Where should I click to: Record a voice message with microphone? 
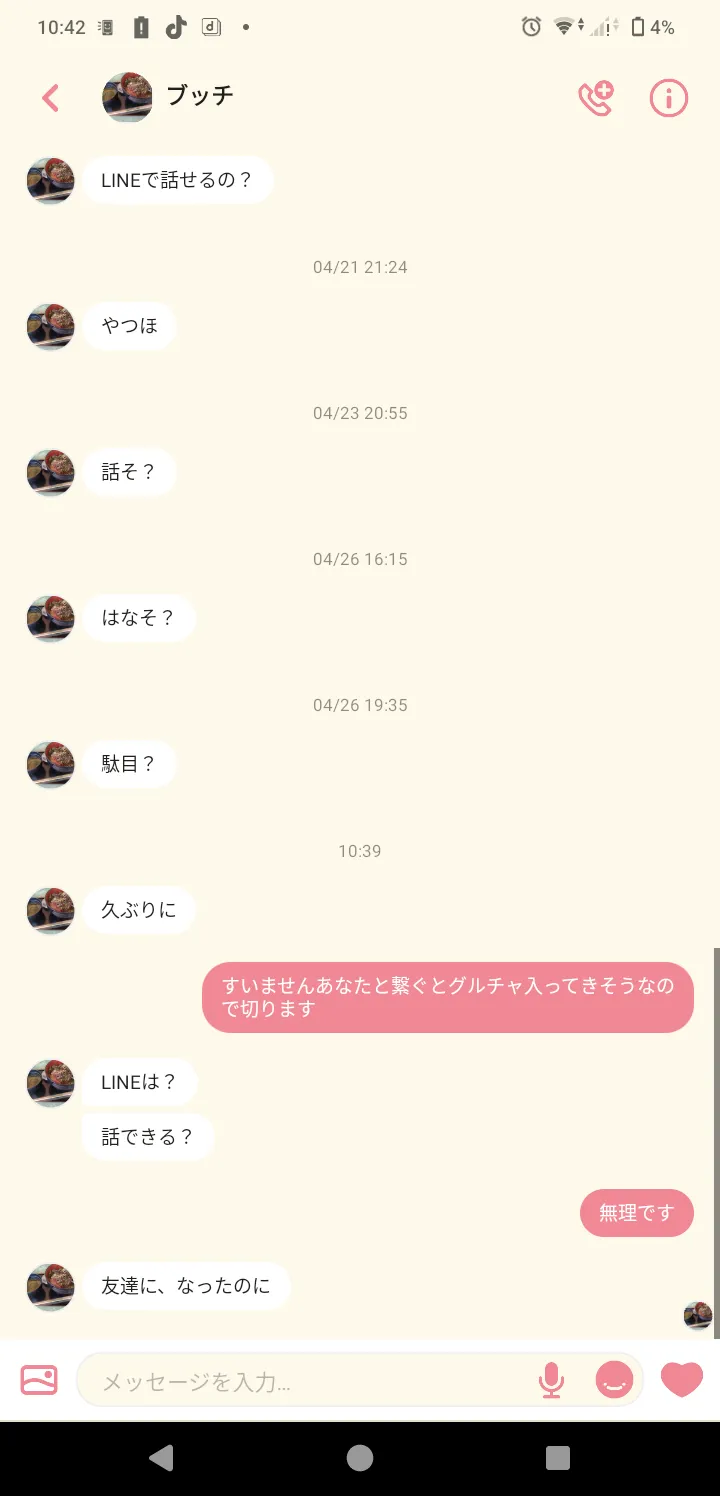551,1381
